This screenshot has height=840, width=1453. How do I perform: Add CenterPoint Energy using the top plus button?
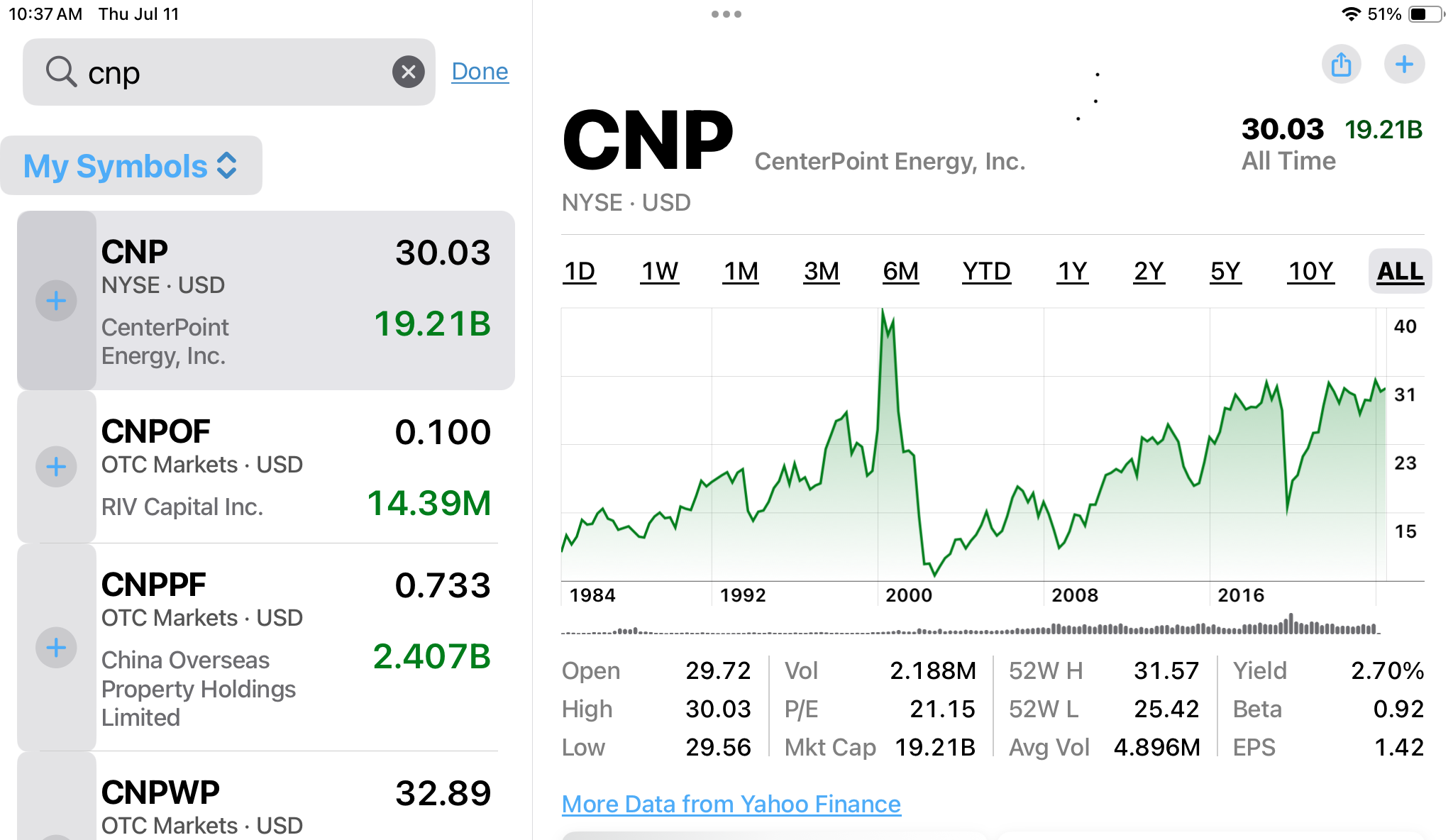click(x=1404, y=65)
